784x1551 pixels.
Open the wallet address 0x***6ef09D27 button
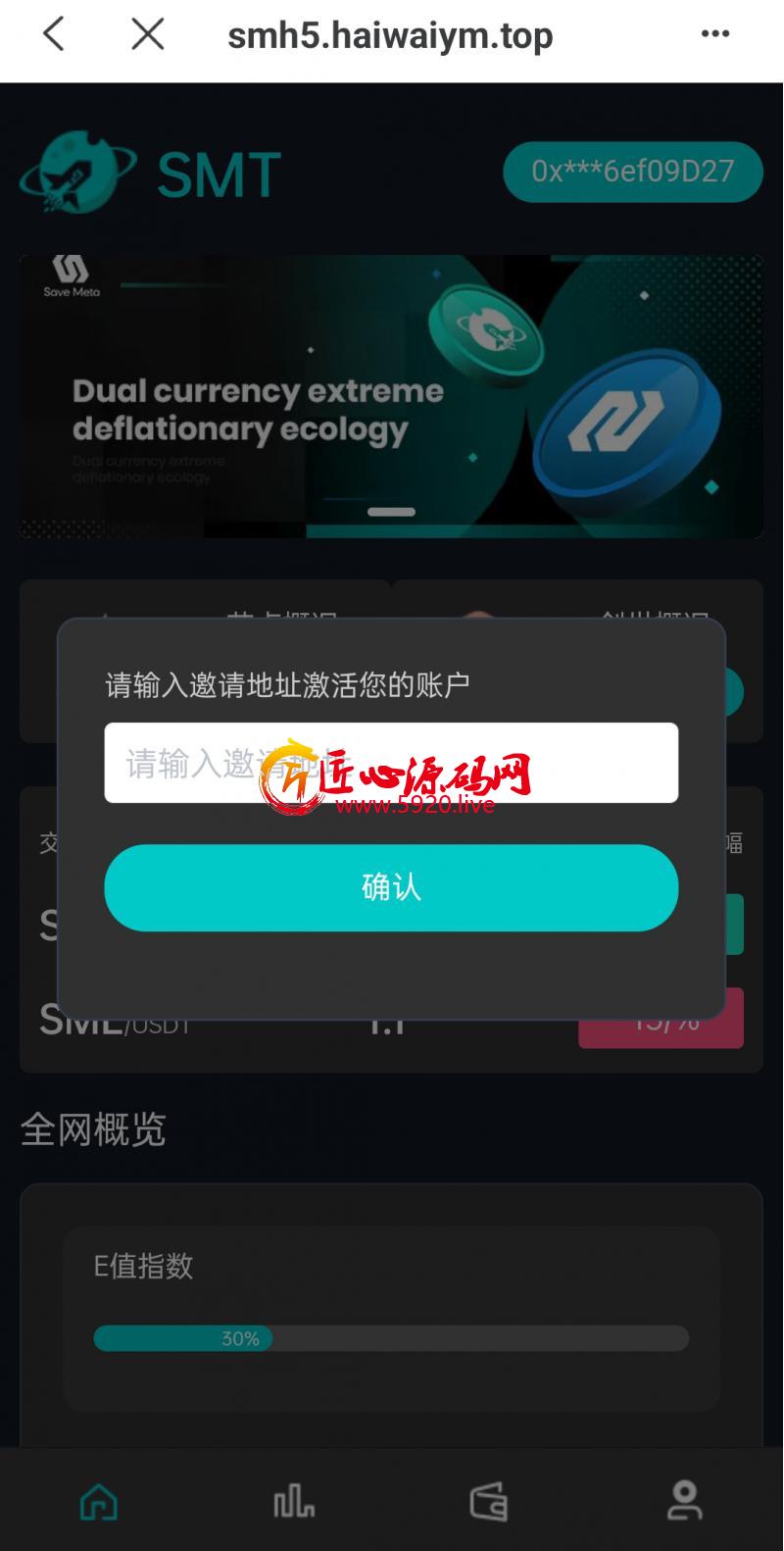(x=632, y=172)
